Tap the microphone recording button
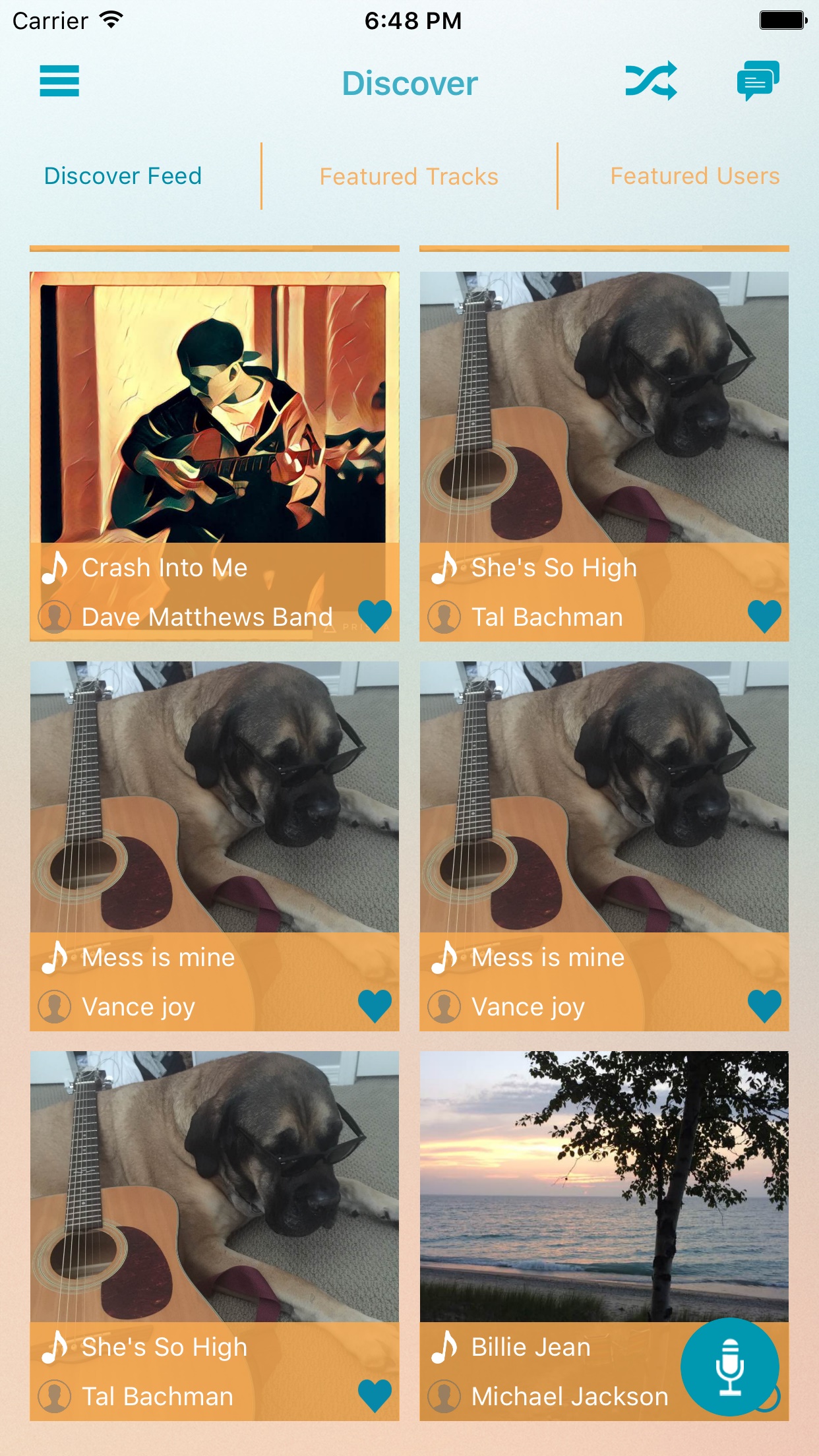Image resolution: width=819 pixels, height=1456 pixels. tap(729, 1368)
